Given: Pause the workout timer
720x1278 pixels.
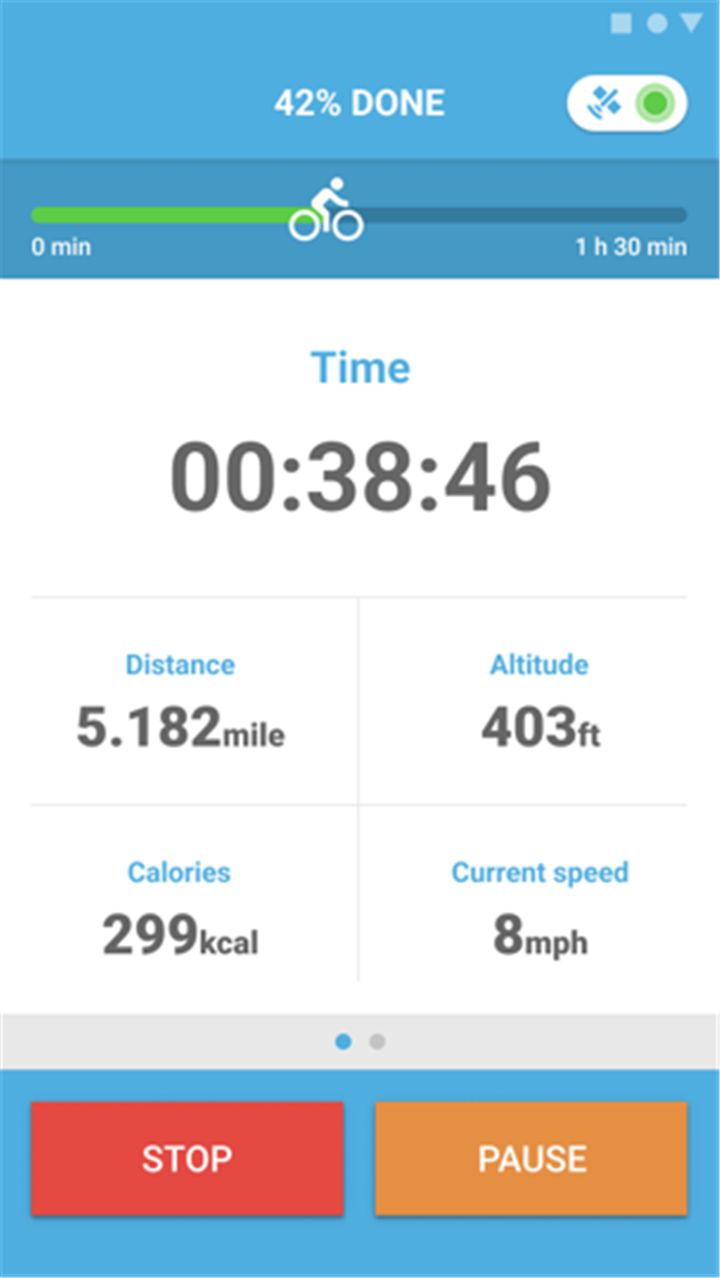Looking at the screenshot, I should pyautogui.click(x=531, y=1158).
